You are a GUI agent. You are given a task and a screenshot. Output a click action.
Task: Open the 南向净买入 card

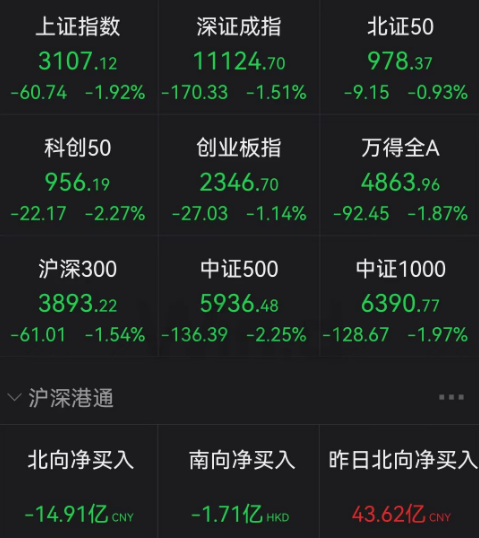239,482
